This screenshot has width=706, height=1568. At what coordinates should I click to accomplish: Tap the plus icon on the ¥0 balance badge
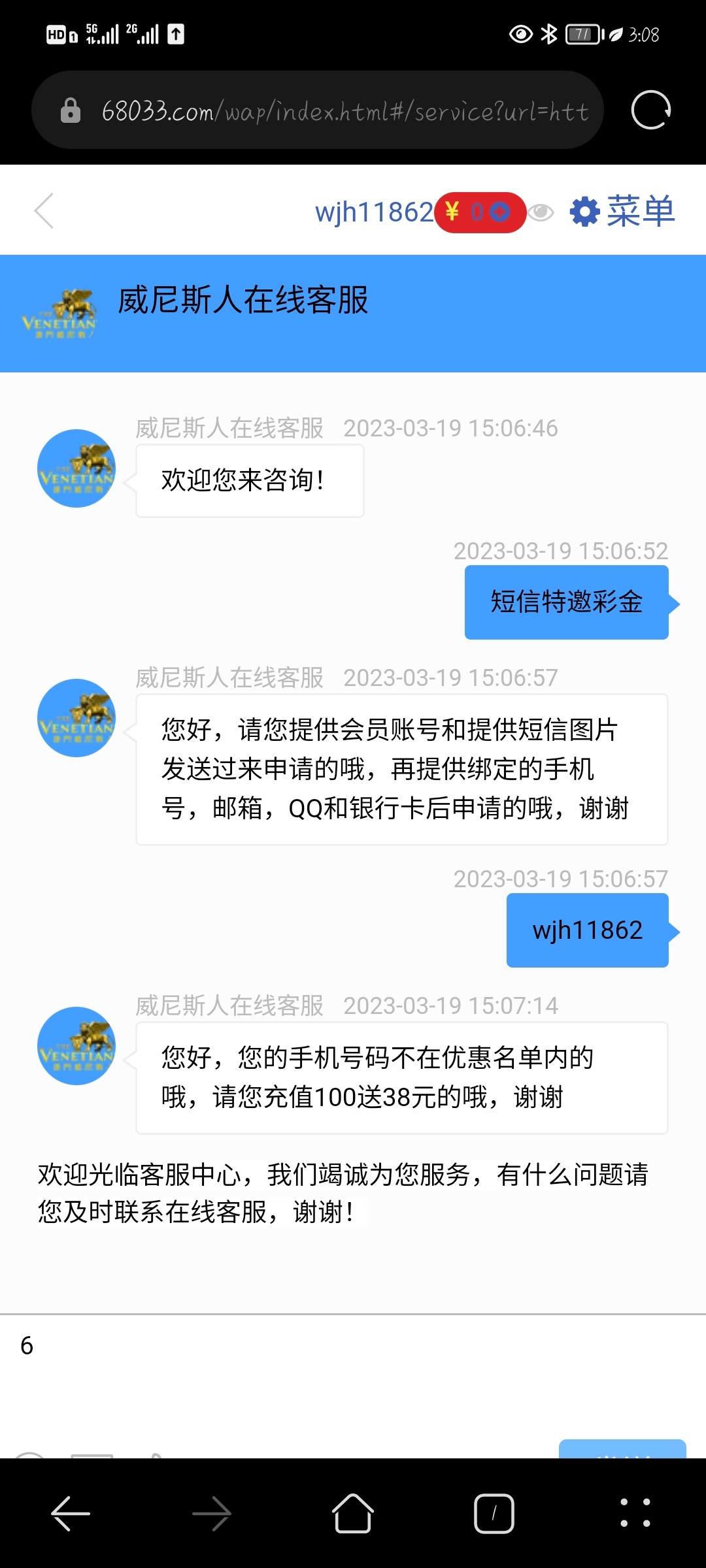(500, 212)
